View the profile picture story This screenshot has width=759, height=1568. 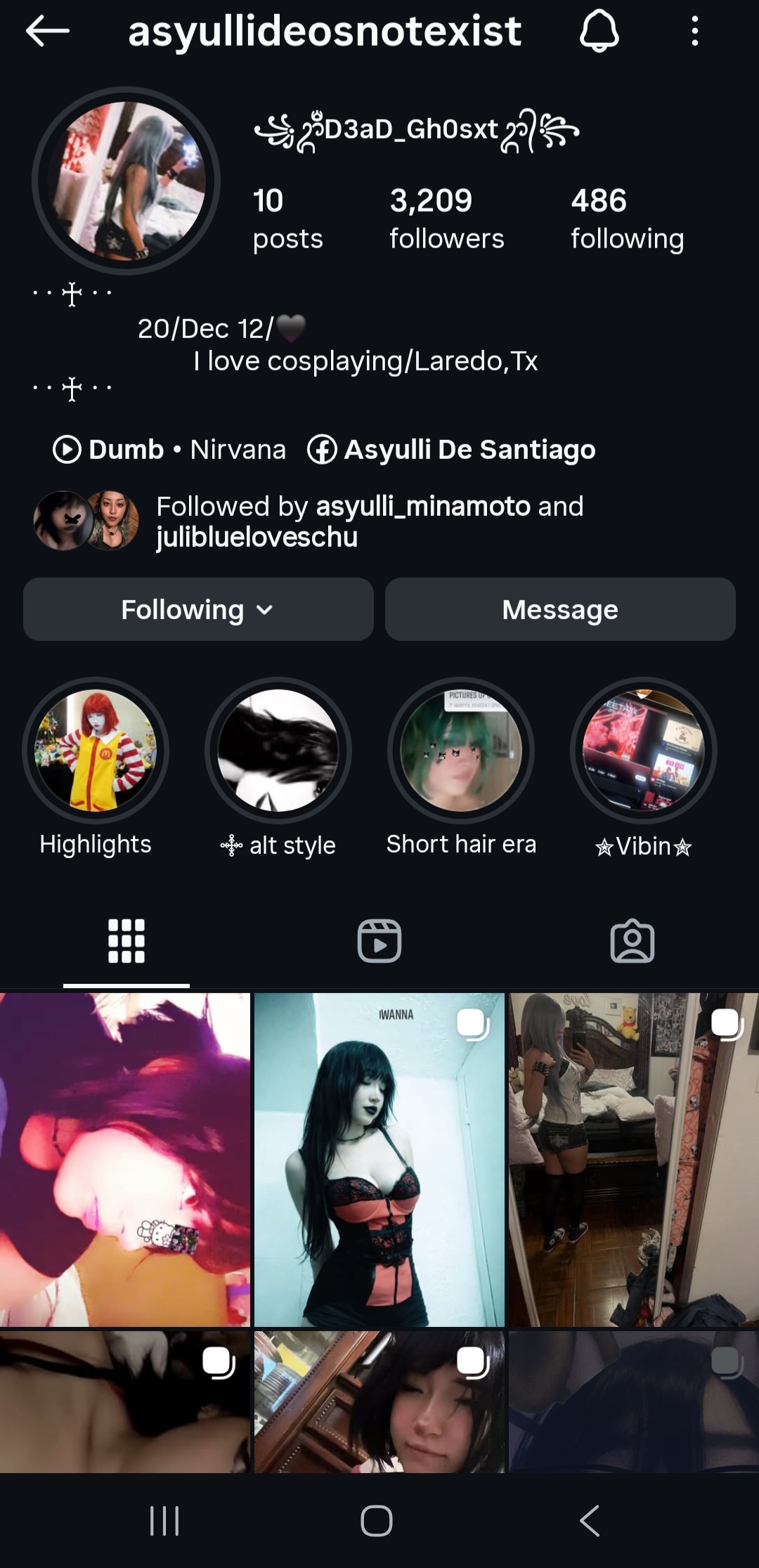pyautogui.click(x=126, y=181)
